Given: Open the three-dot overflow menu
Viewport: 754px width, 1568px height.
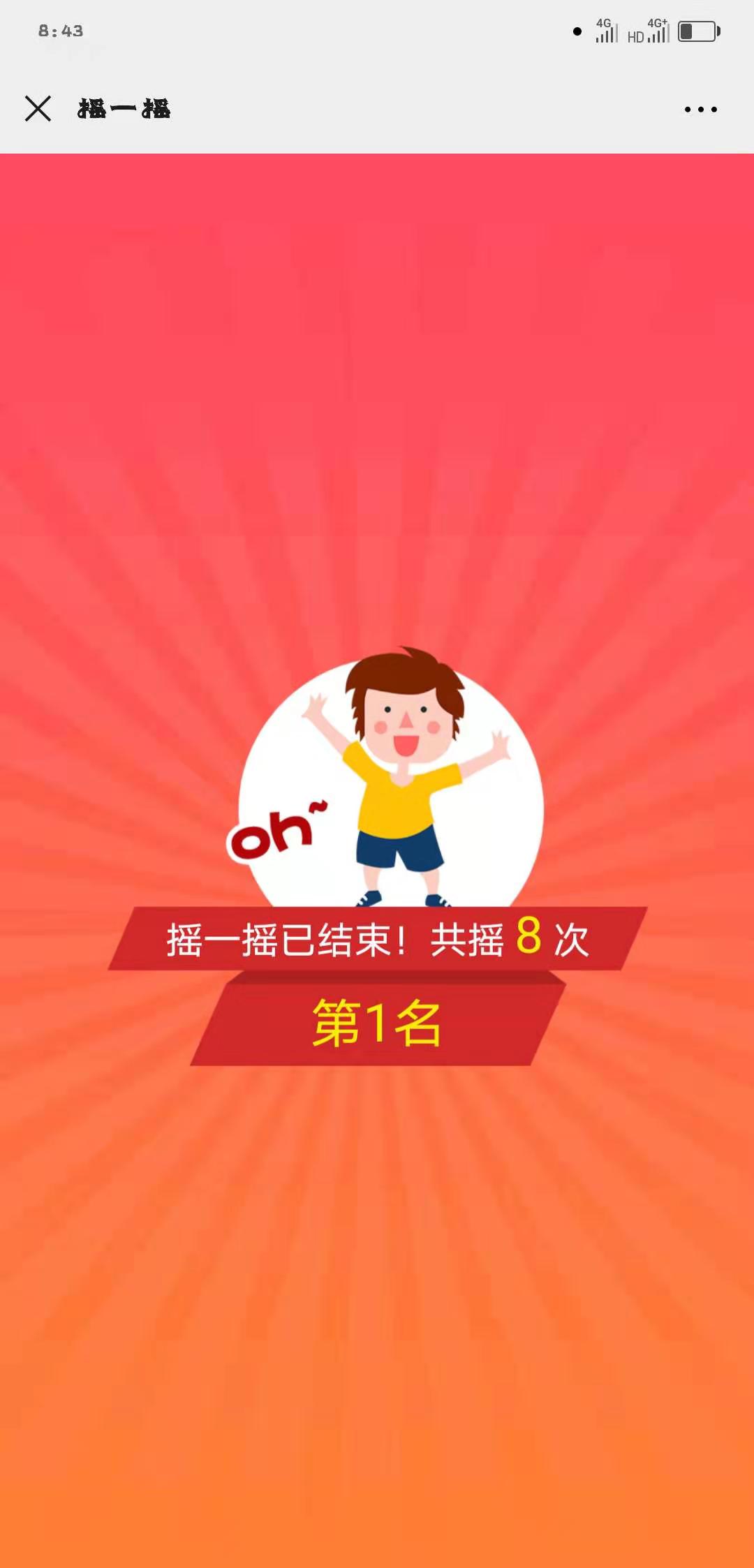Looking at the screenshot, I should tap(700, 110).
